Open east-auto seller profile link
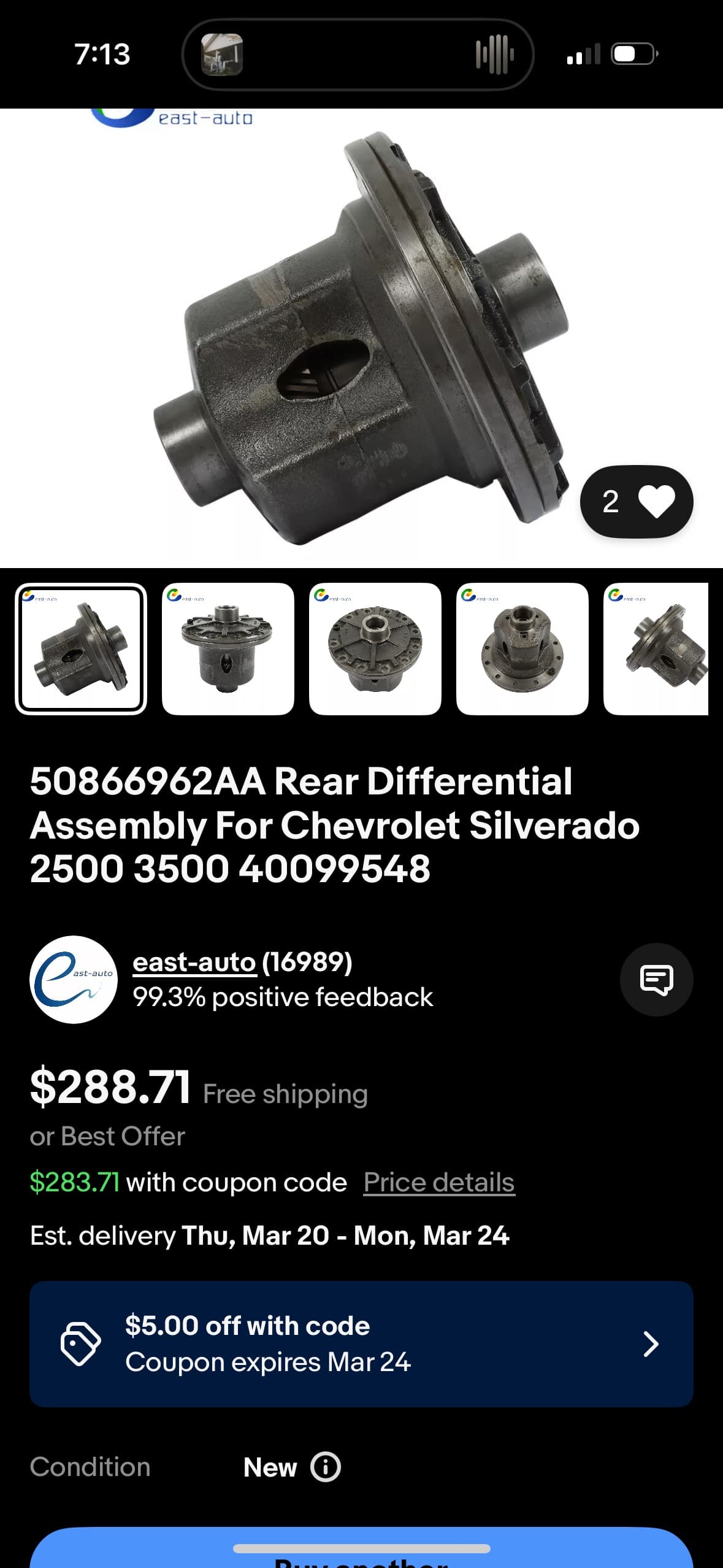Image resolution: width=723 pixels, height=1568 pixels. 194,962
